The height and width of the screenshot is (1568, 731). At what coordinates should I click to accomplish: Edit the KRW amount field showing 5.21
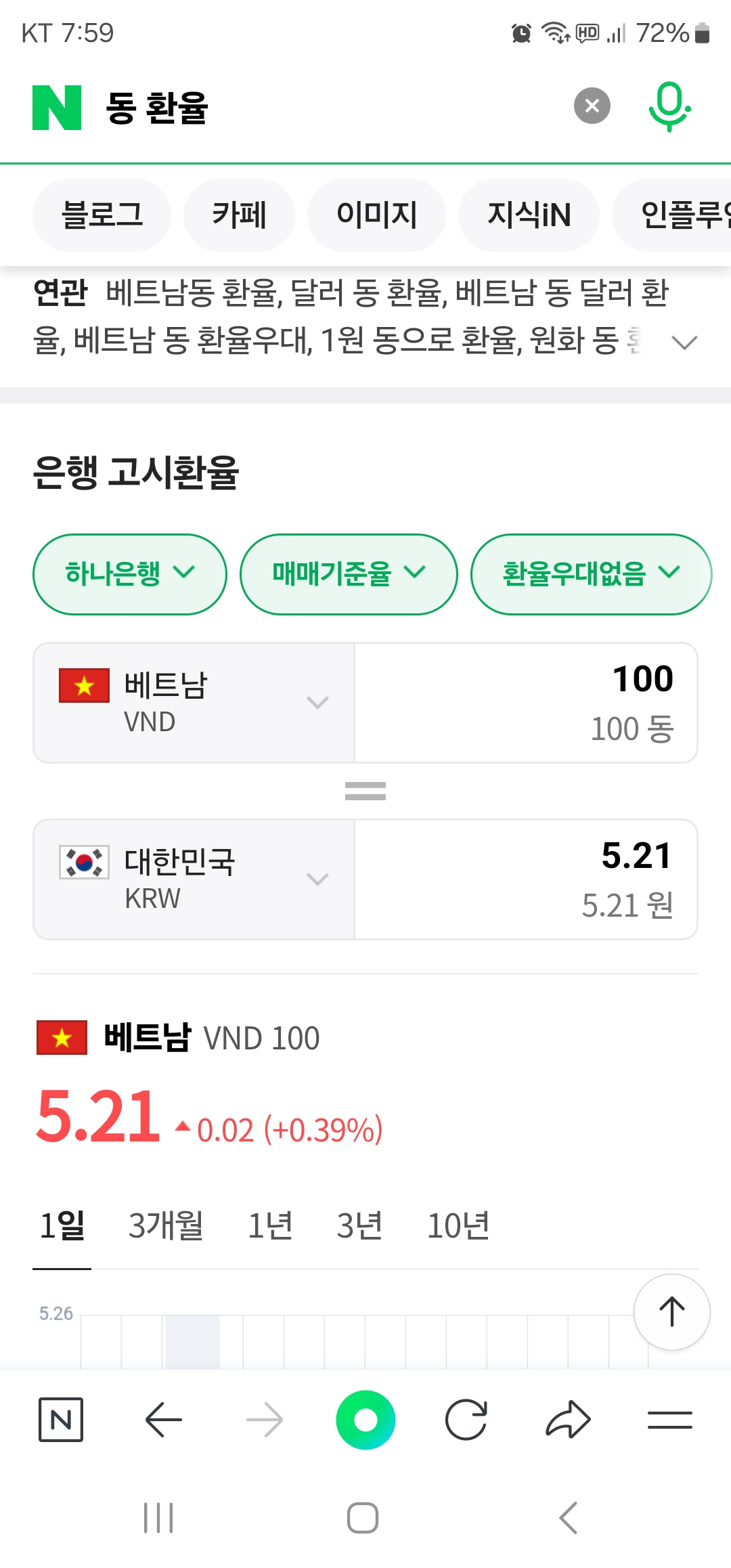[525, 879]
